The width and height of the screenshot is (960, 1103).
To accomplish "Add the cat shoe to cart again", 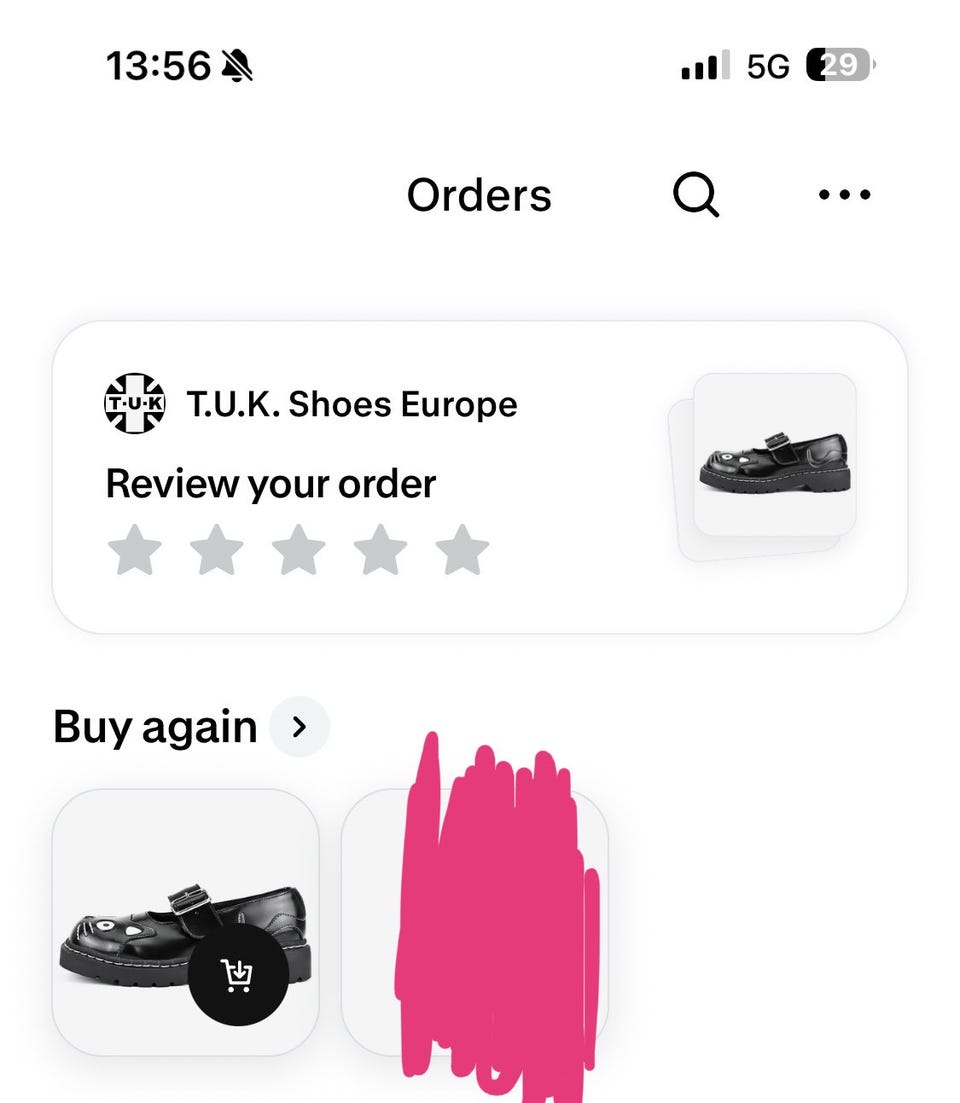I will click(x=238, y=974).
